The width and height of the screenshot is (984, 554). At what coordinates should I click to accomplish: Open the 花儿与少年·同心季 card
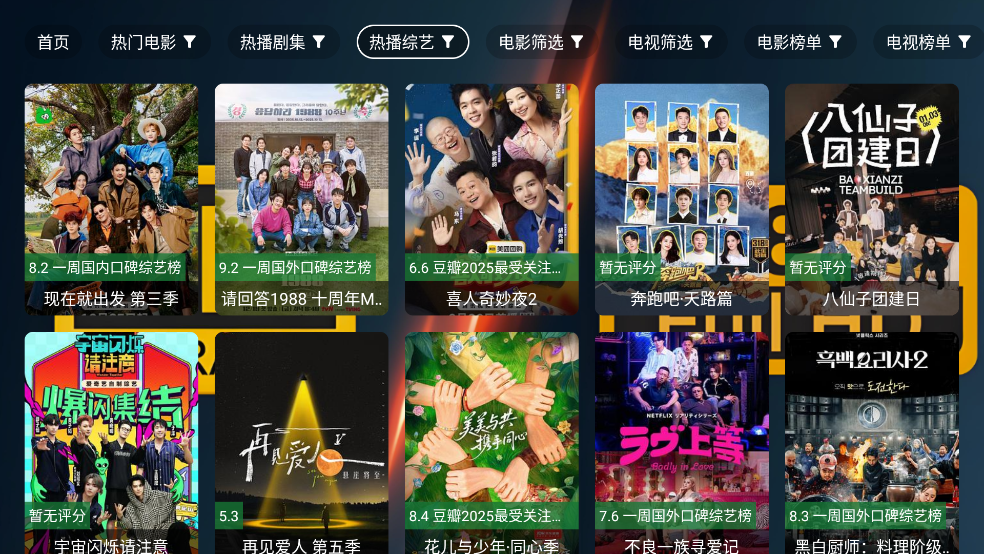coord(491,440)
